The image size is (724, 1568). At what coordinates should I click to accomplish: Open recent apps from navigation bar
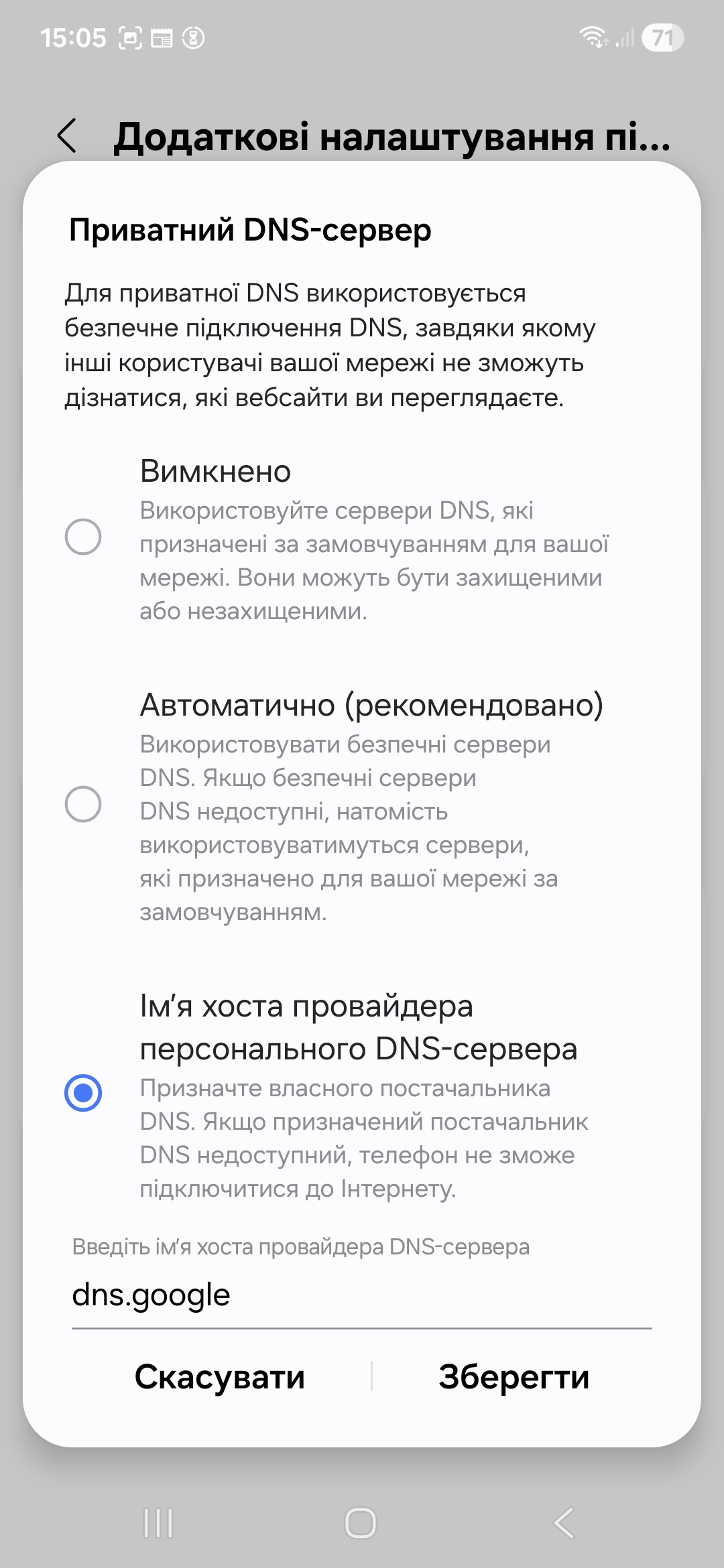158,1524
